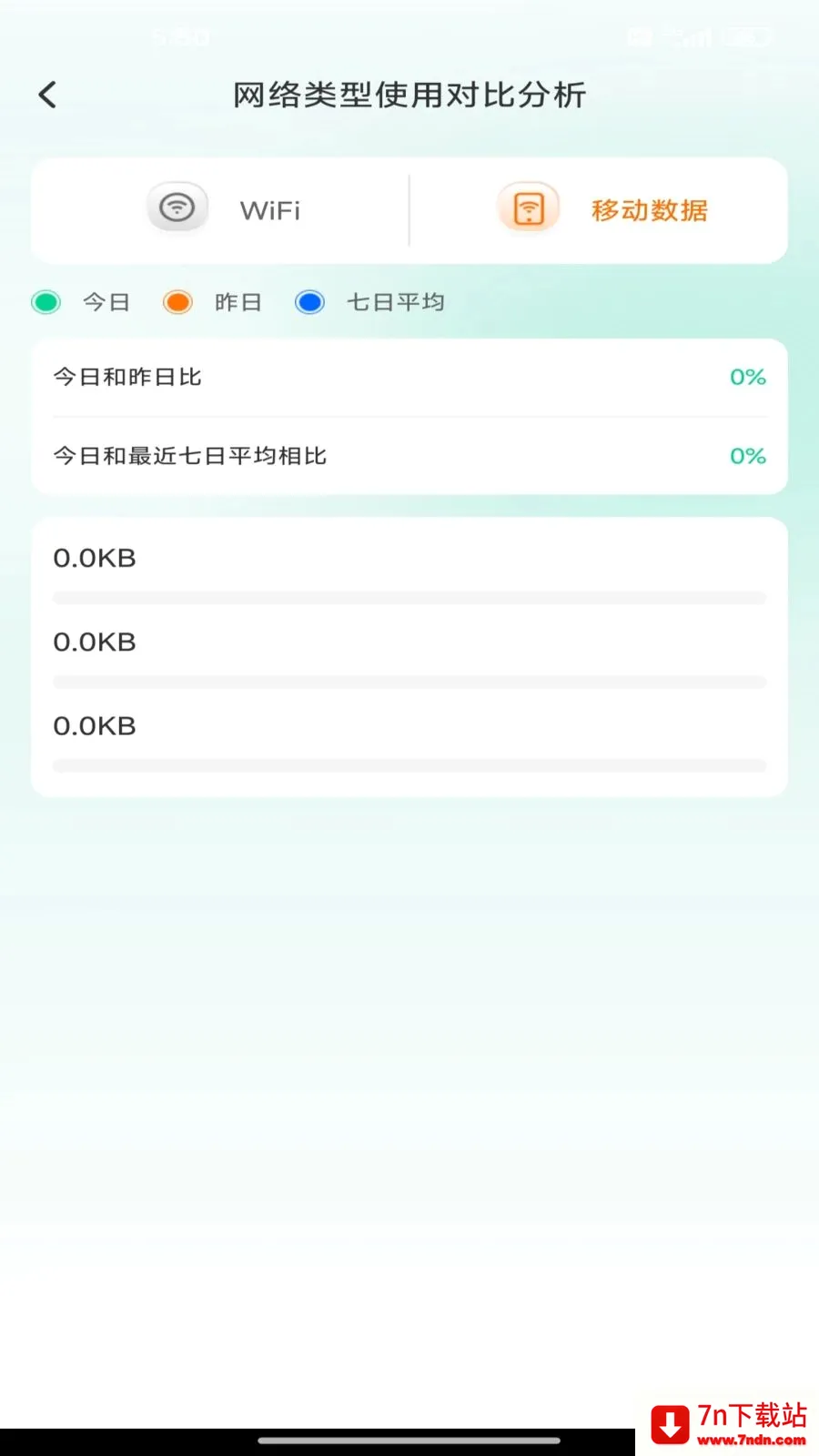Go back using the top-left arrow
This screenshot has width=819, height=1456.
tap(47, 95)
